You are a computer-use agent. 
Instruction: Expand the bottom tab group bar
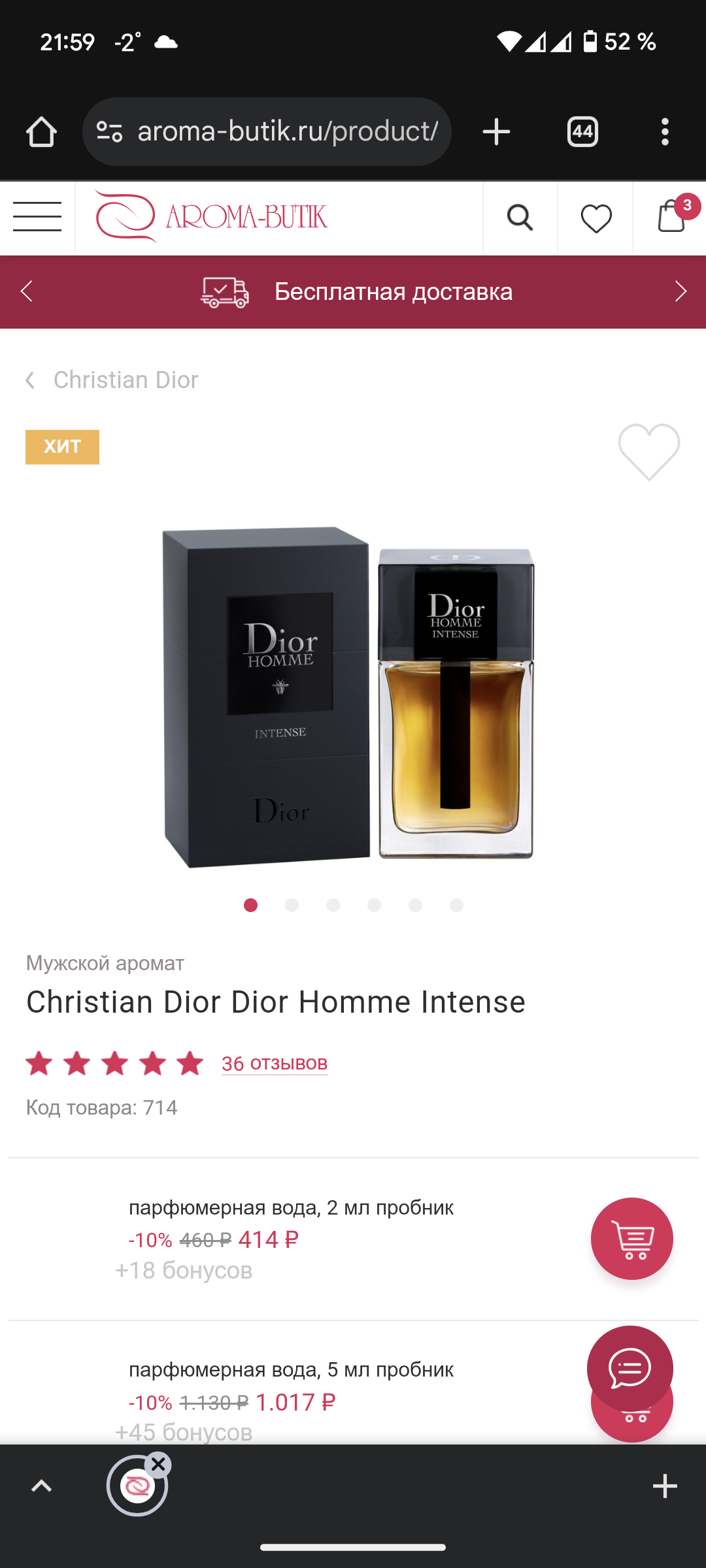[41, 1486]
